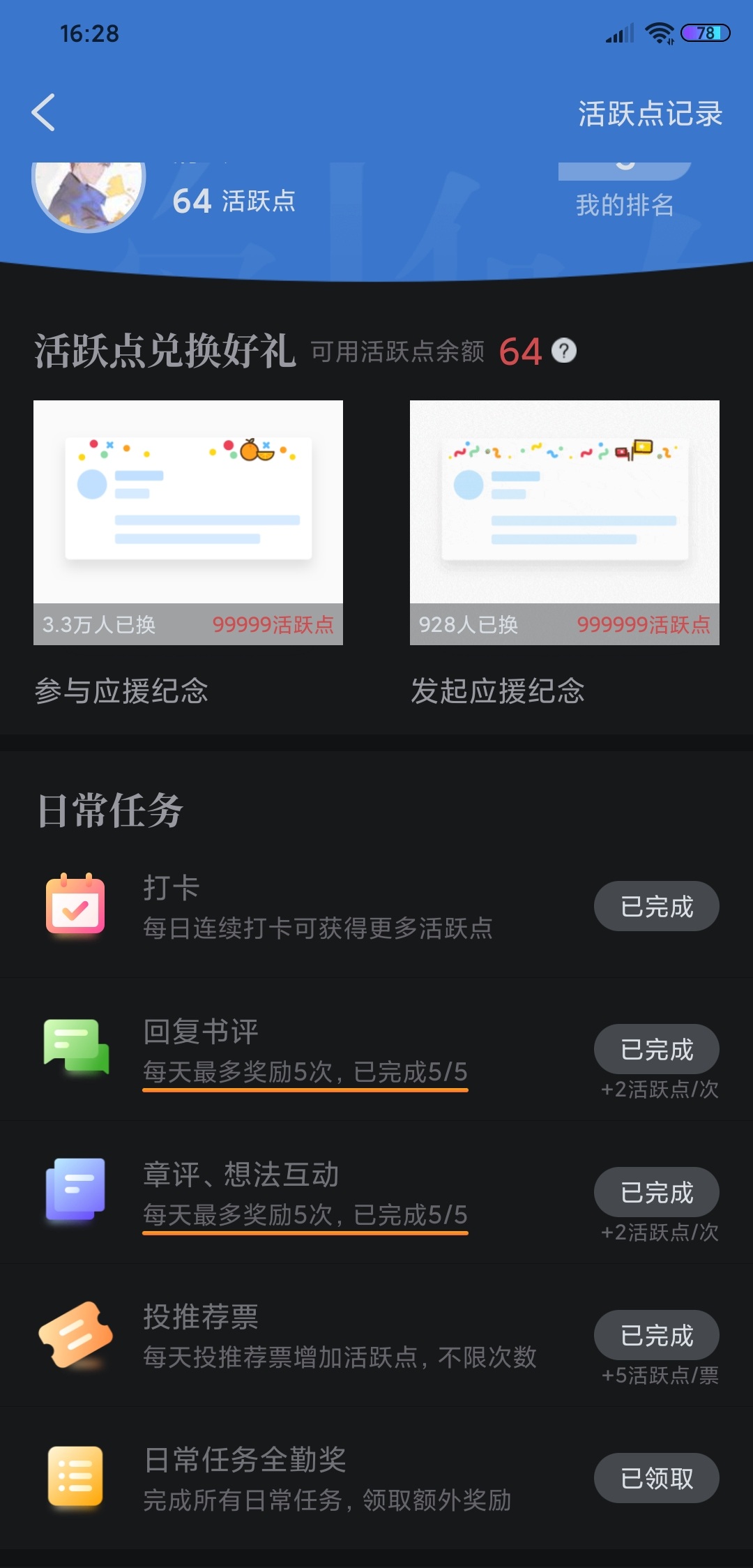Tap 已完成 button for 章评、想法互动 task

656,1192
